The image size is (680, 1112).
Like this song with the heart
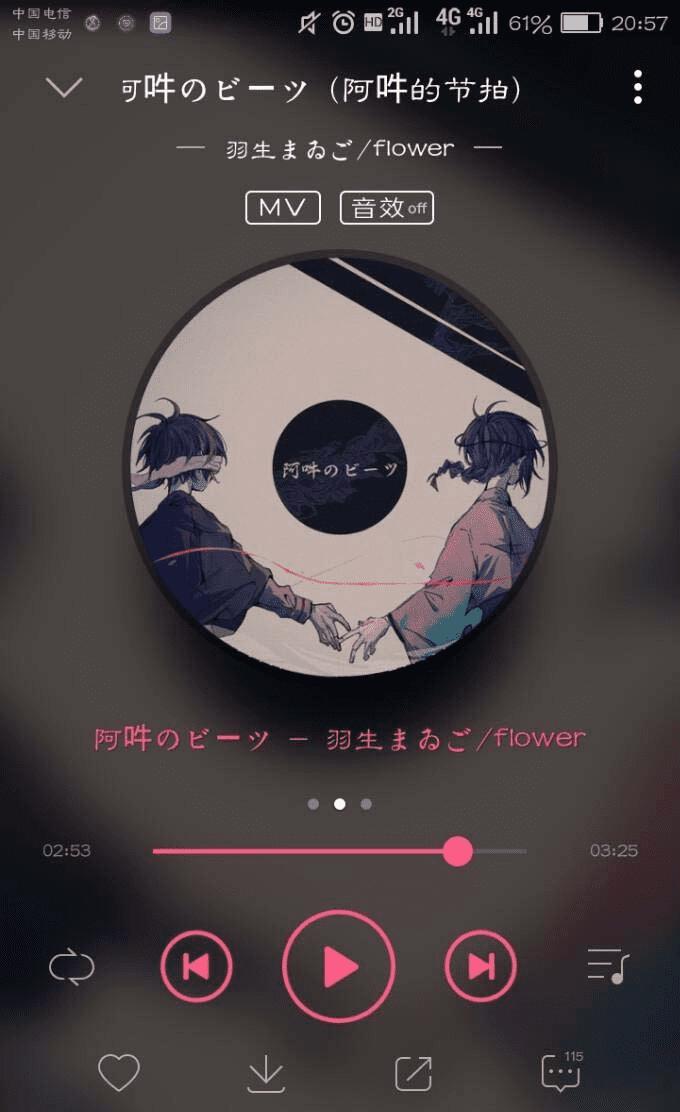click(x=119, y=1073)
